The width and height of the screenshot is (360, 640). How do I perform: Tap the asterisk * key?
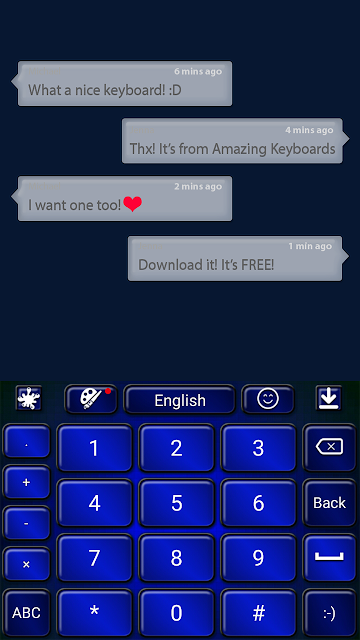(94, 613)
